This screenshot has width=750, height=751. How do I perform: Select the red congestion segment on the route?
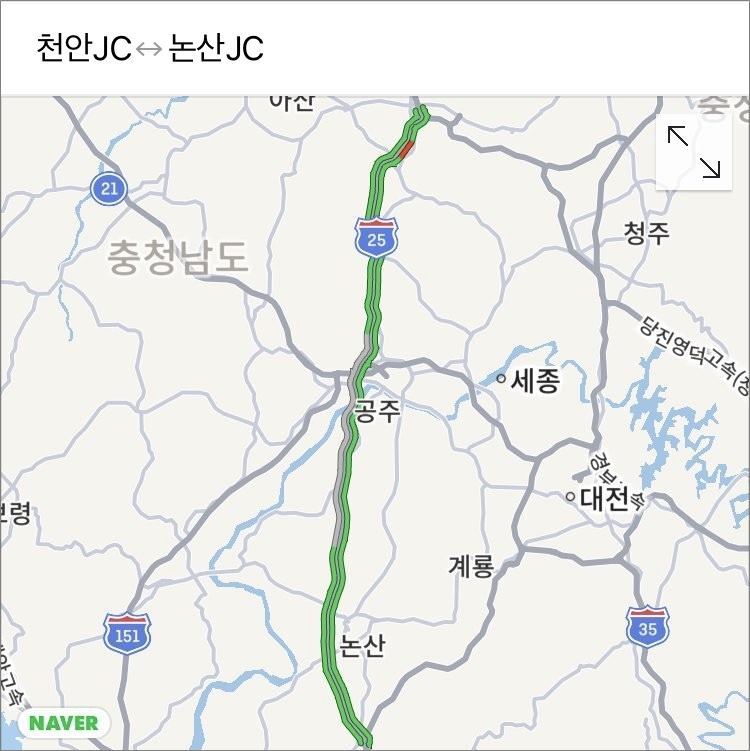click(x=406, y=150)
